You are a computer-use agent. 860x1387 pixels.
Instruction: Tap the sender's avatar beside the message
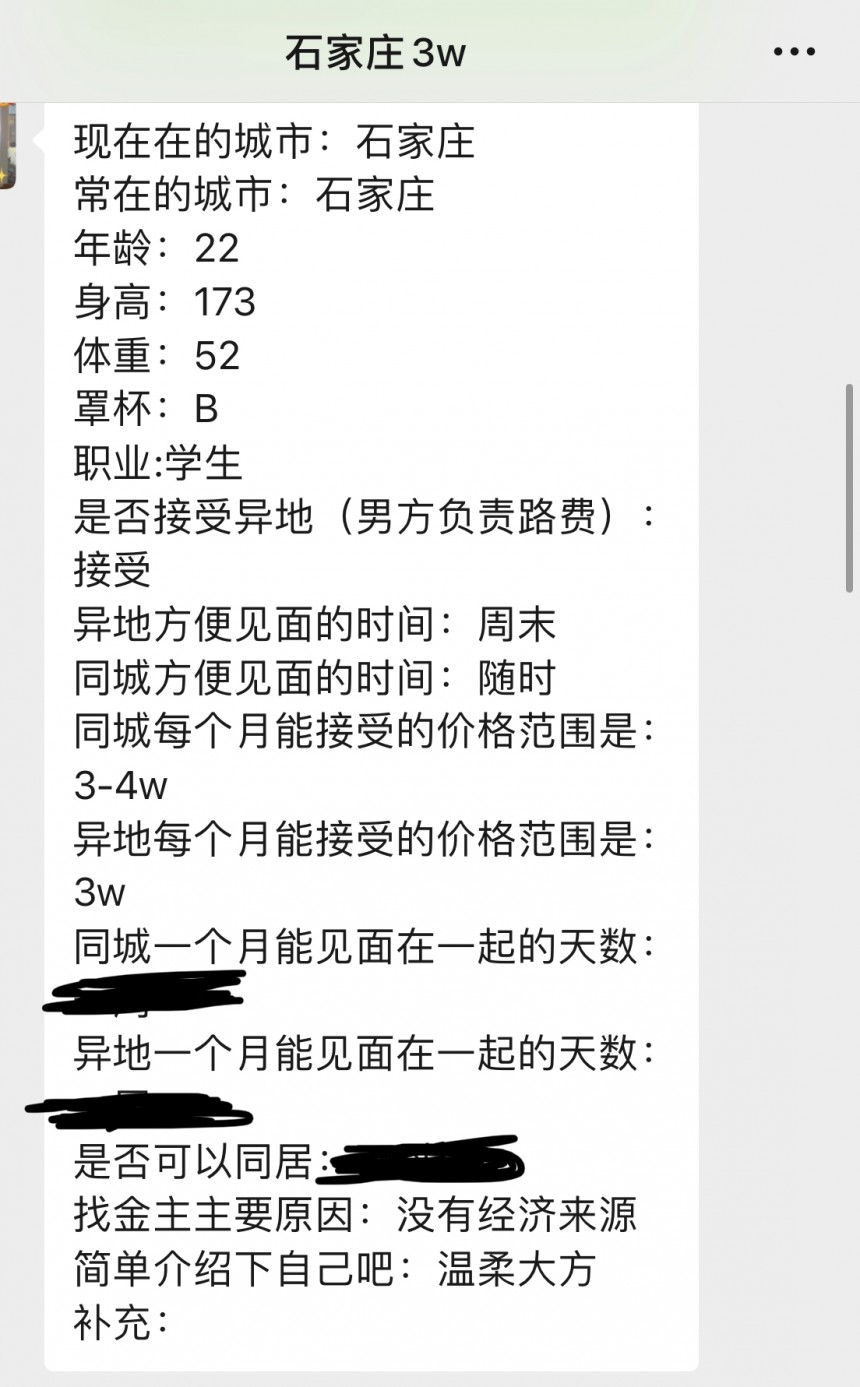click(7, 145)
